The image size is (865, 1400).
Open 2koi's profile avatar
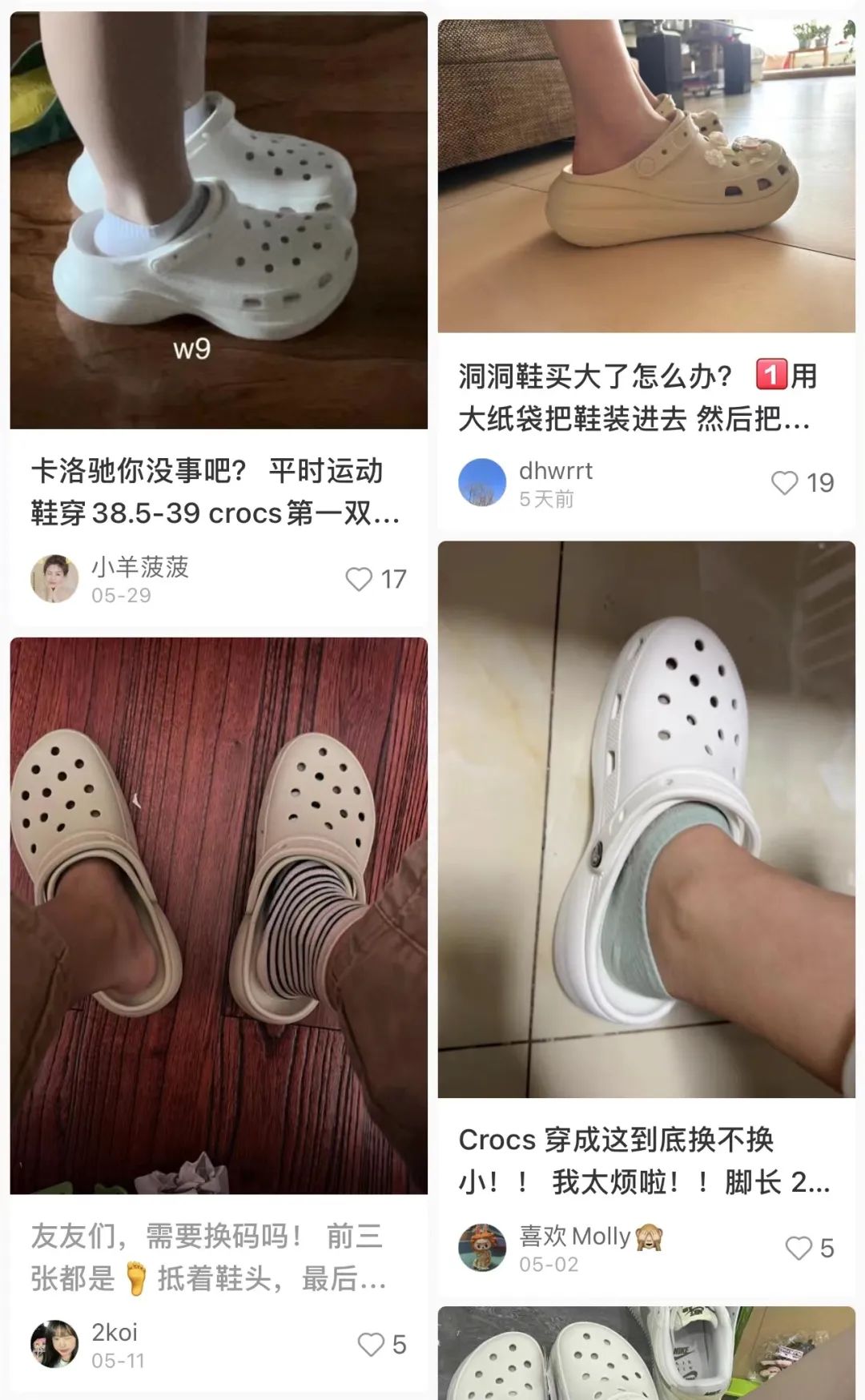tap(54, 1344)
